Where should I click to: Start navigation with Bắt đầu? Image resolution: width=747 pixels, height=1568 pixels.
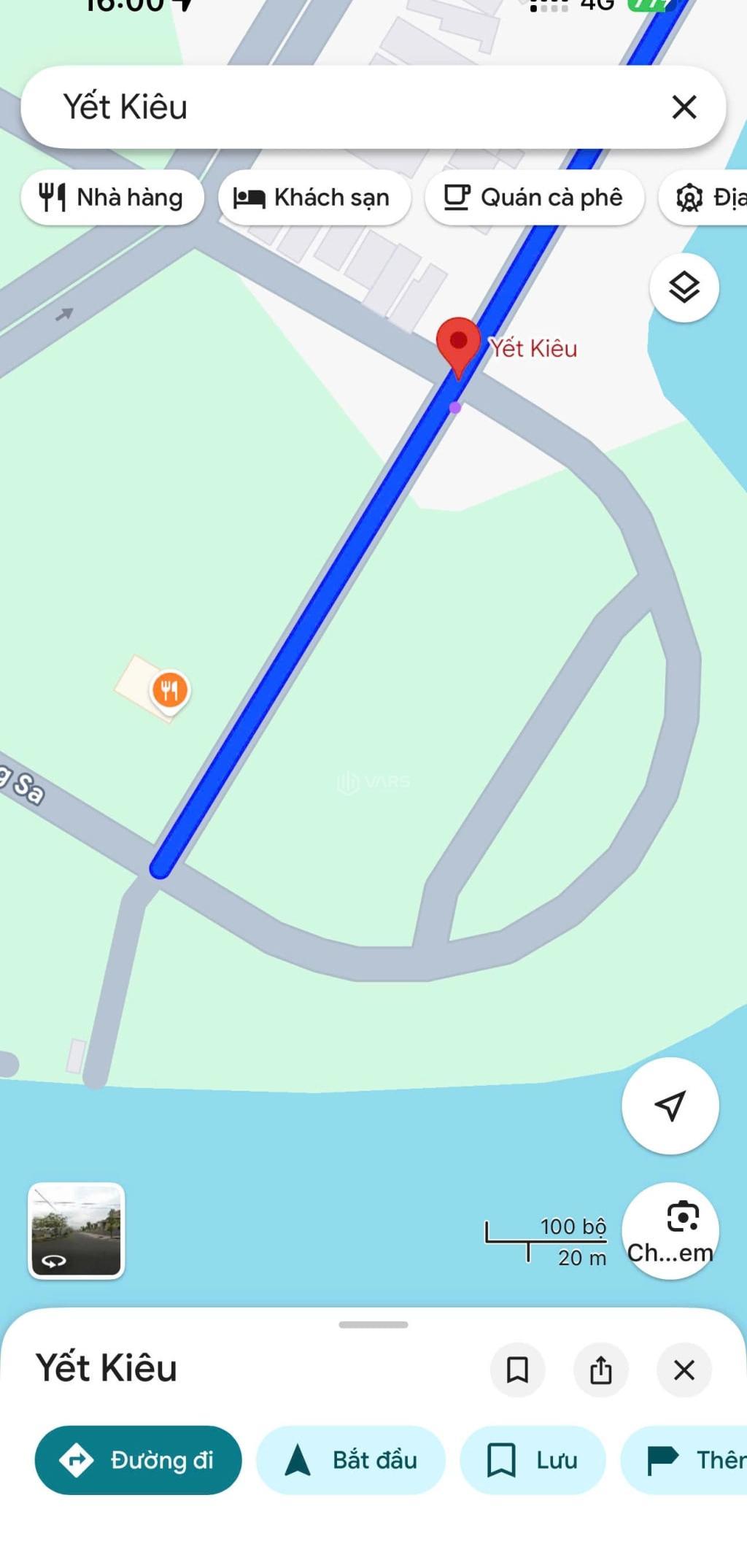point(351,1460)
